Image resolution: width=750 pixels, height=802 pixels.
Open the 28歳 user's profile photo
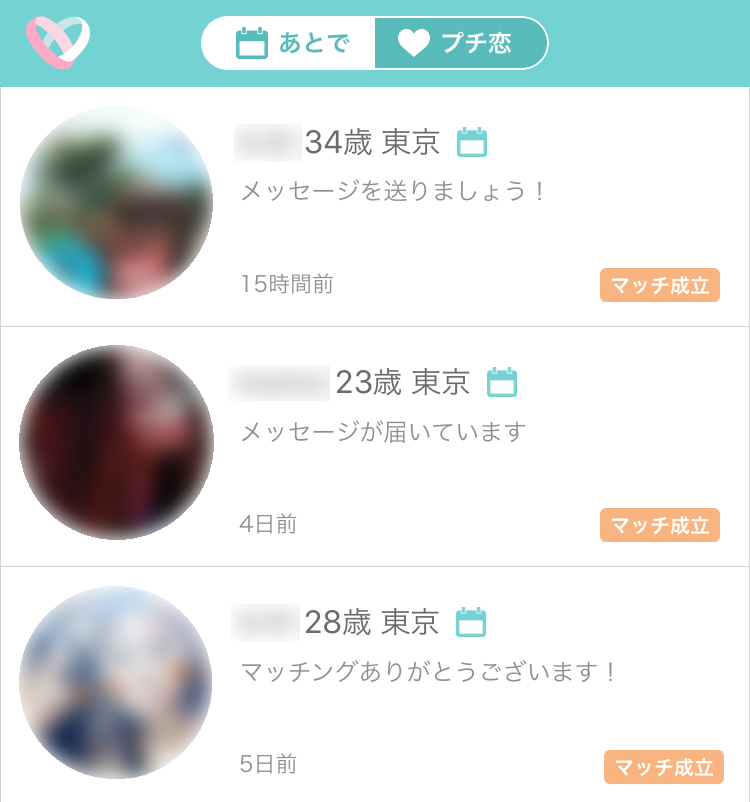tap(116, 683)
